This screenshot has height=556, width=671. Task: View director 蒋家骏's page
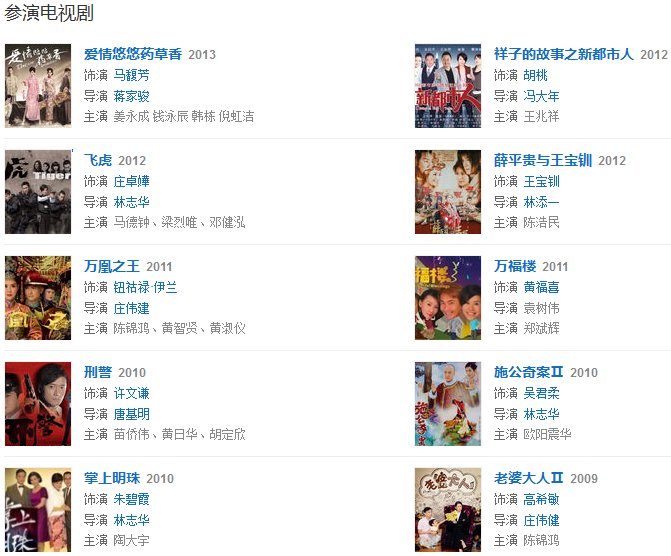click(x=131, y=96)
